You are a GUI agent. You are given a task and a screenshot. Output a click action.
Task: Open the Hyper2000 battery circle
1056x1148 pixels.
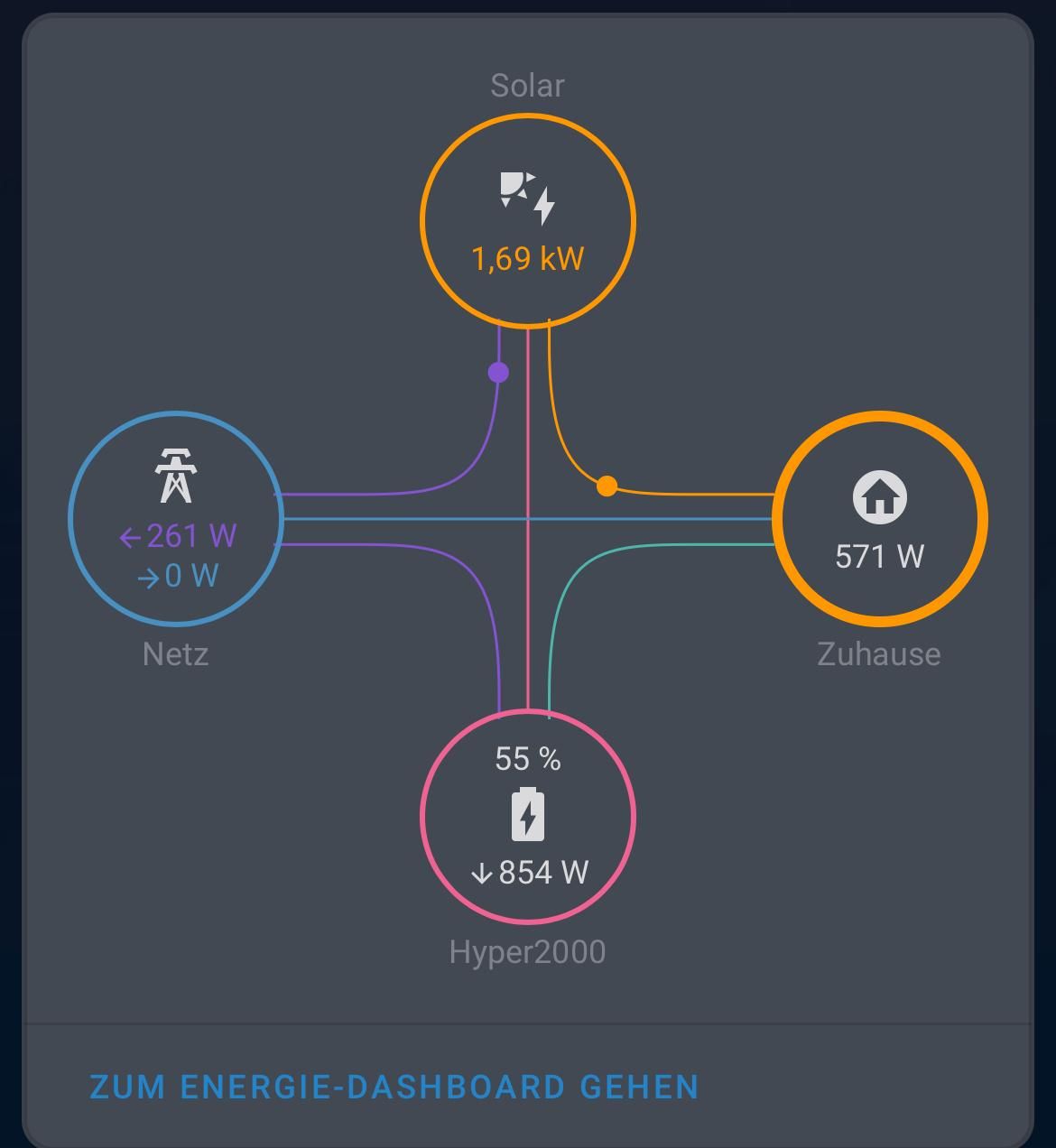click(528, 816)
